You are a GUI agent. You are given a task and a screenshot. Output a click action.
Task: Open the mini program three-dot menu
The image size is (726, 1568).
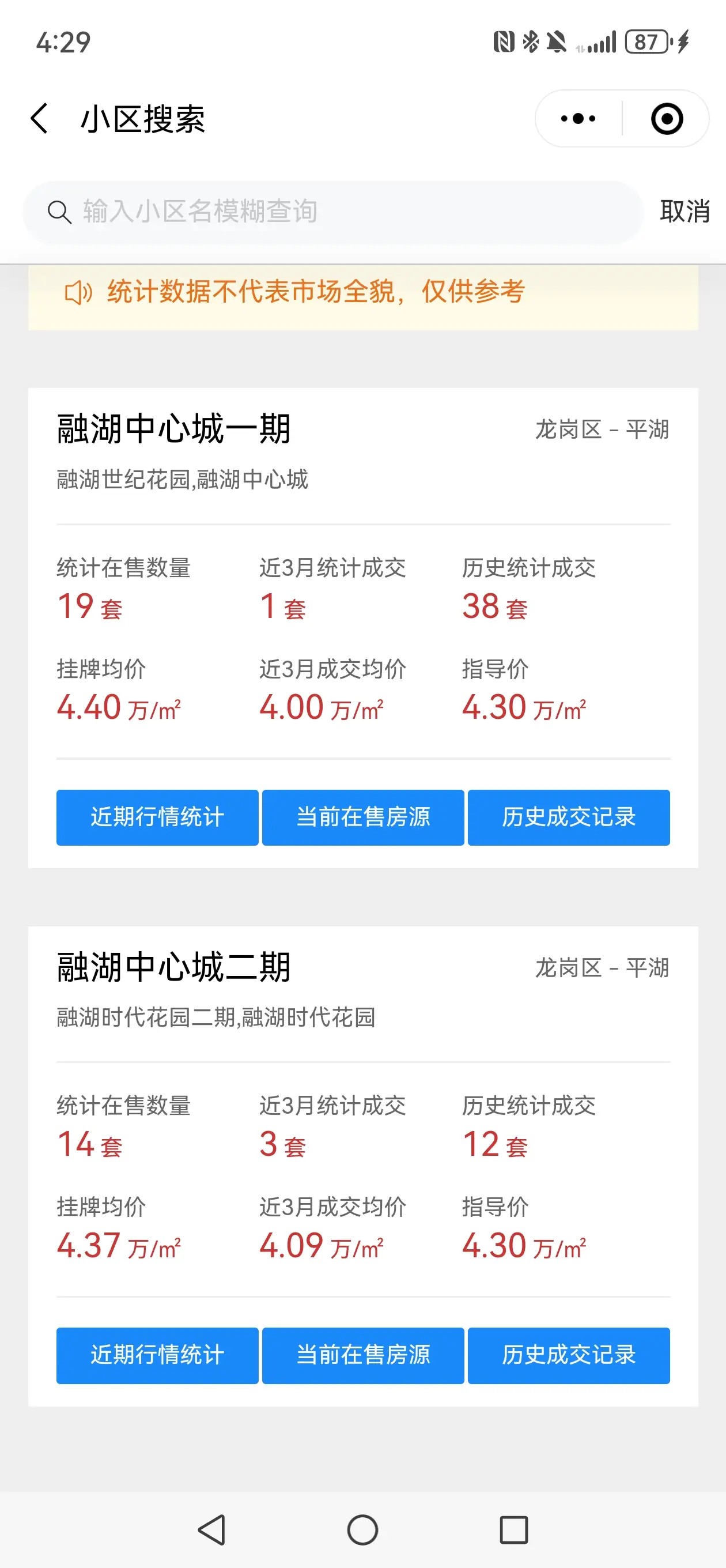tap(578, 119)
